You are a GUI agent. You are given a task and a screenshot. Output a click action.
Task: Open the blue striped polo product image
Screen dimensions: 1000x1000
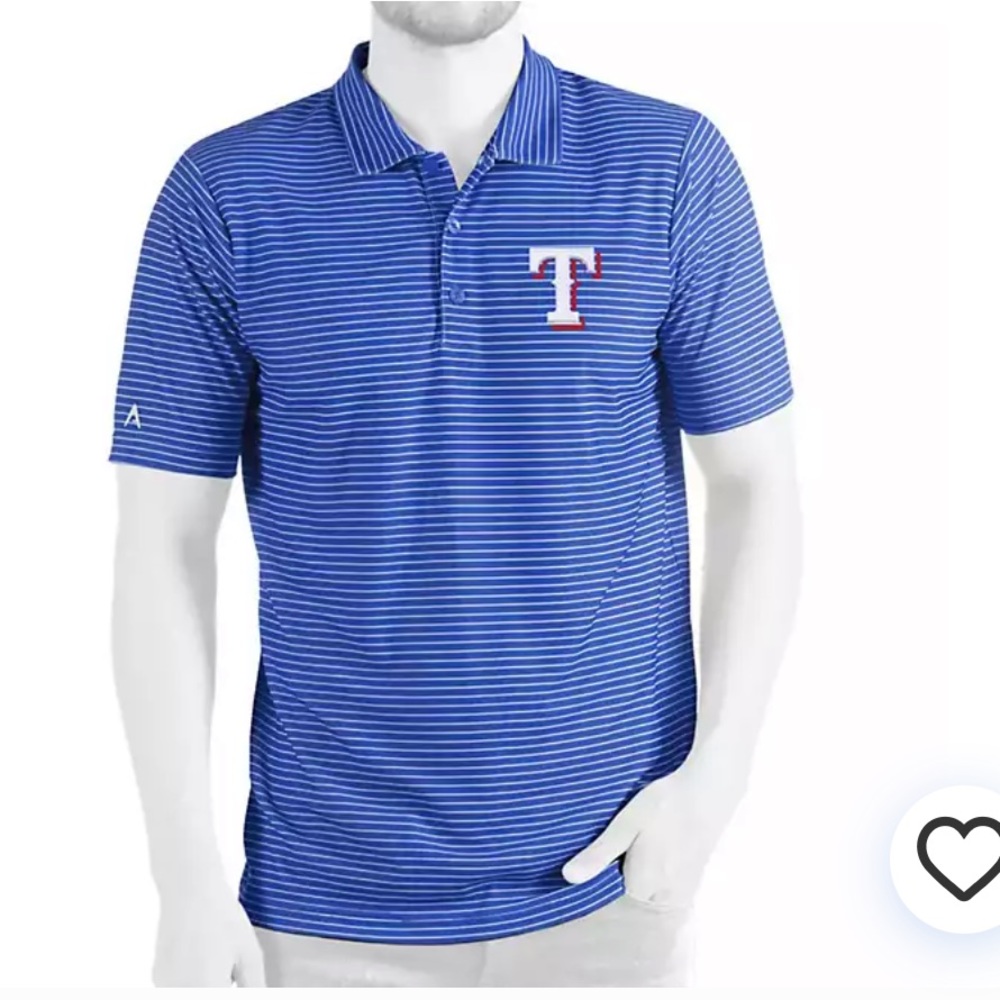(x=450, y=500)
